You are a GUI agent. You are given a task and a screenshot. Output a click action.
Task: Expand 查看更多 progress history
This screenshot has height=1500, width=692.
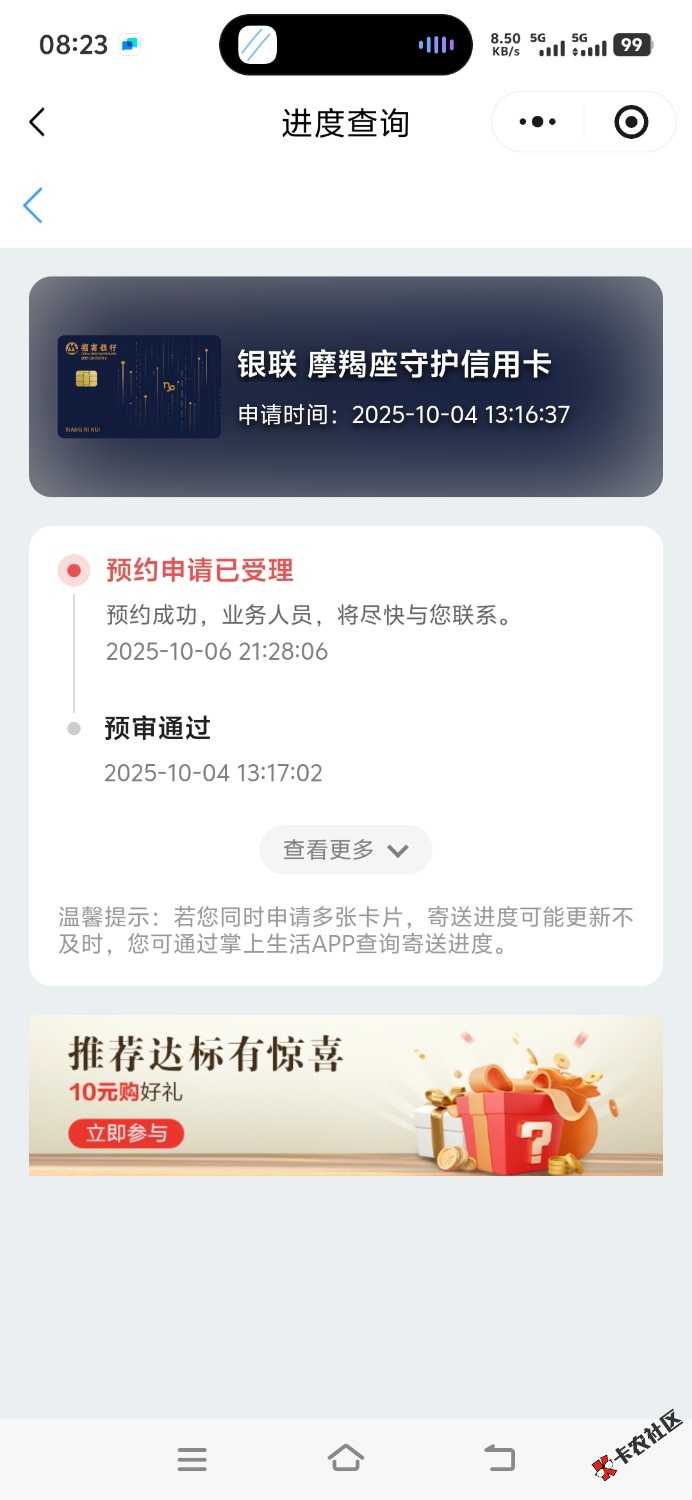(346, 850)
